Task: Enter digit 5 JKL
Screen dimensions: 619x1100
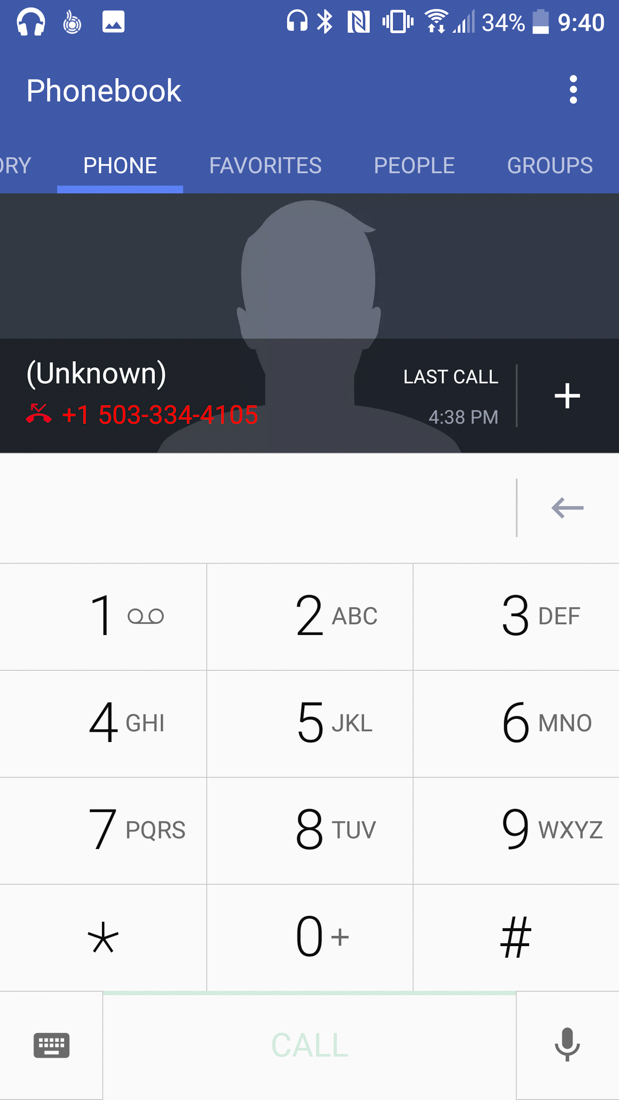Action: (x=310, y=723)
